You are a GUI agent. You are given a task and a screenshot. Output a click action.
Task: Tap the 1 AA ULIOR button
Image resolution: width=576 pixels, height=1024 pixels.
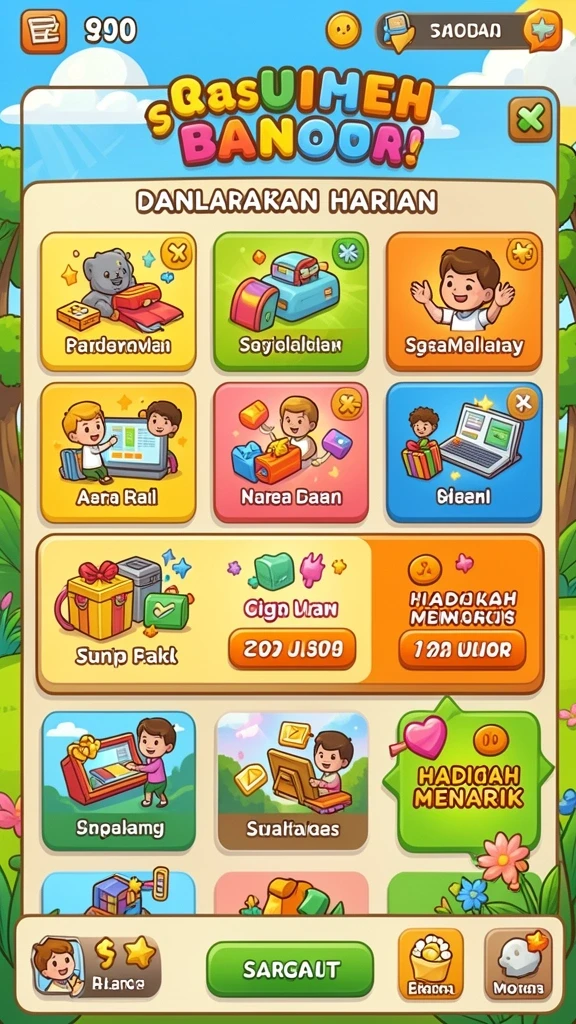pos(462,650)
